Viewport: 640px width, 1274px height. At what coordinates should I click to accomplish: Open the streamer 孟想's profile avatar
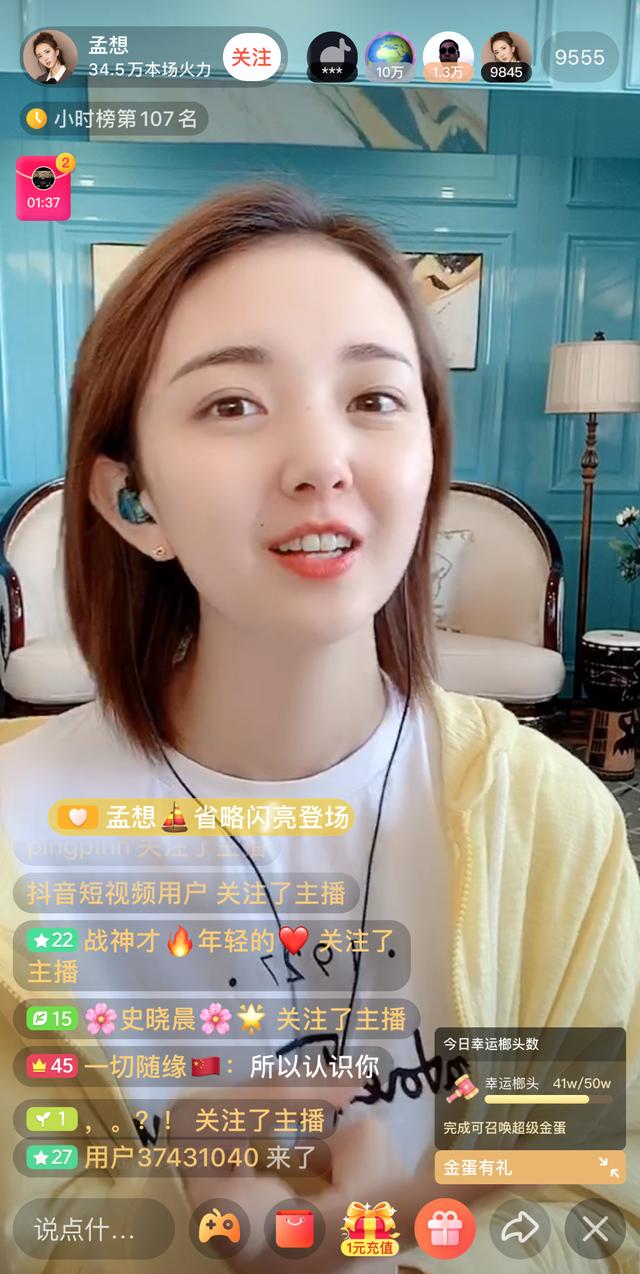49,57
